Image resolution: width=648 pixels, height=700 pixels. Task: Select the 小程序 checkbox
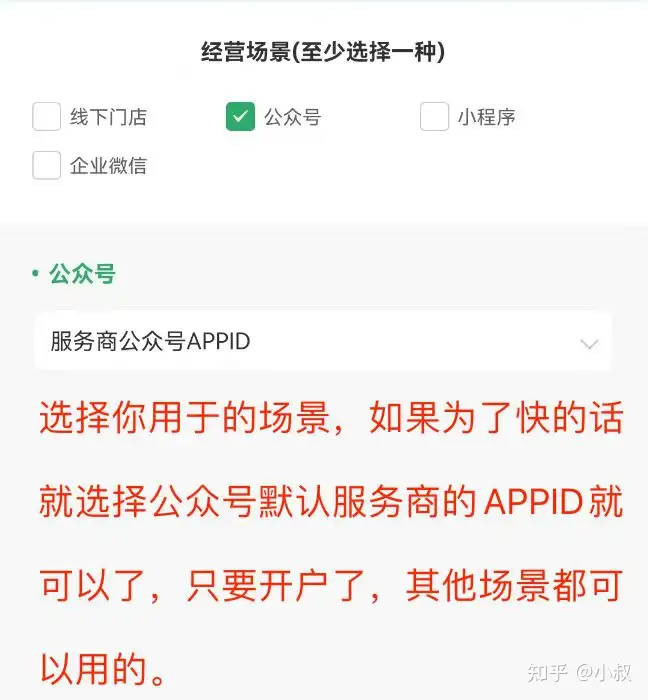434,117
